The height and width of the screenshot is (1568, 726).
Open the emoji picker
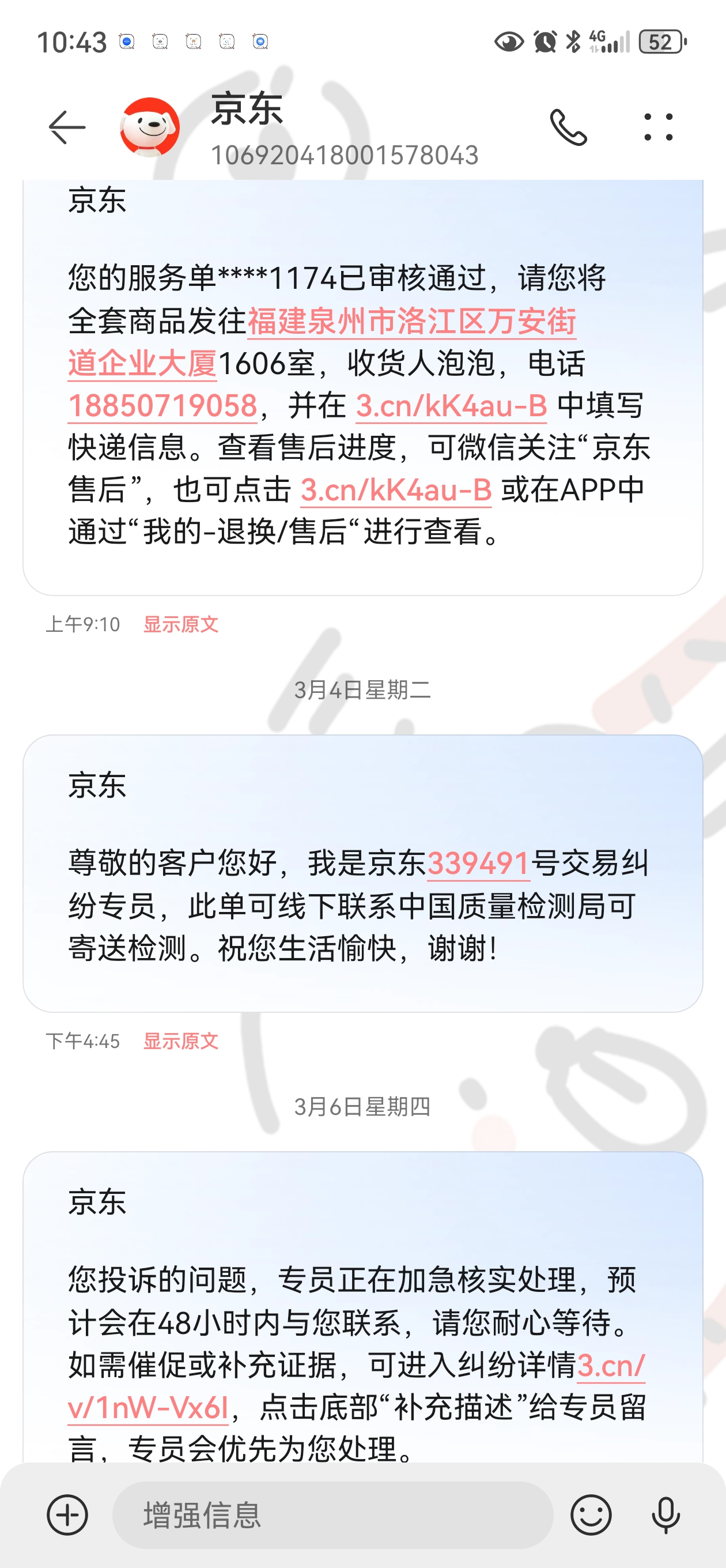coord(590,1514)
